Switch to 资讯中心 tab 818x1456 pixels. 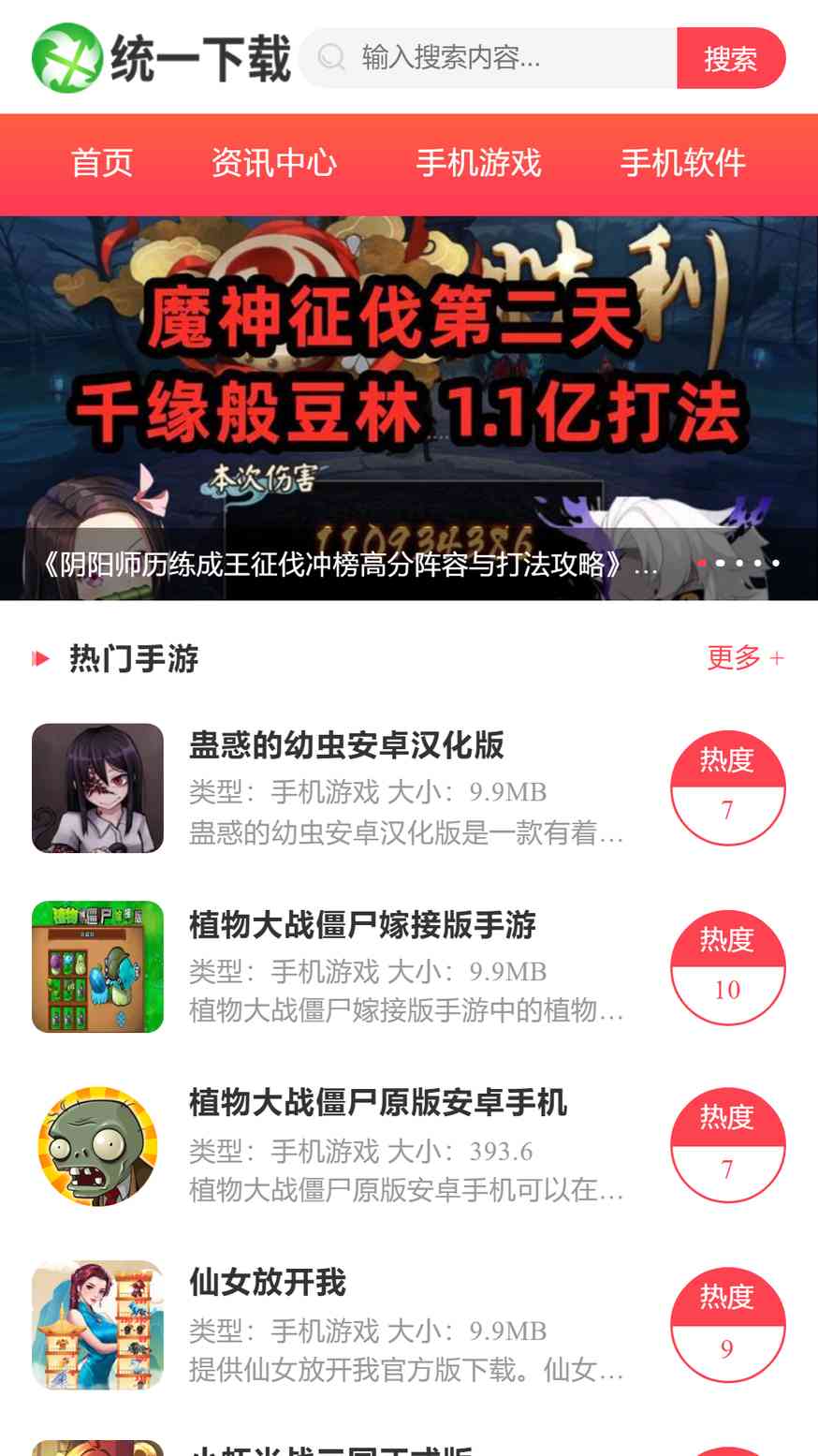pos(273,163)
